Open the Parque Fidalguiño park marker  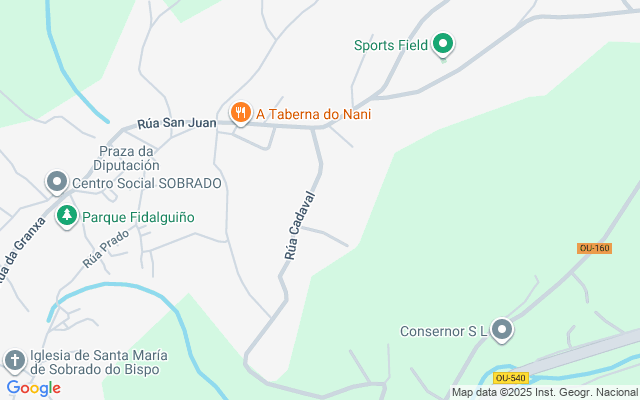(x=67, y=216)
